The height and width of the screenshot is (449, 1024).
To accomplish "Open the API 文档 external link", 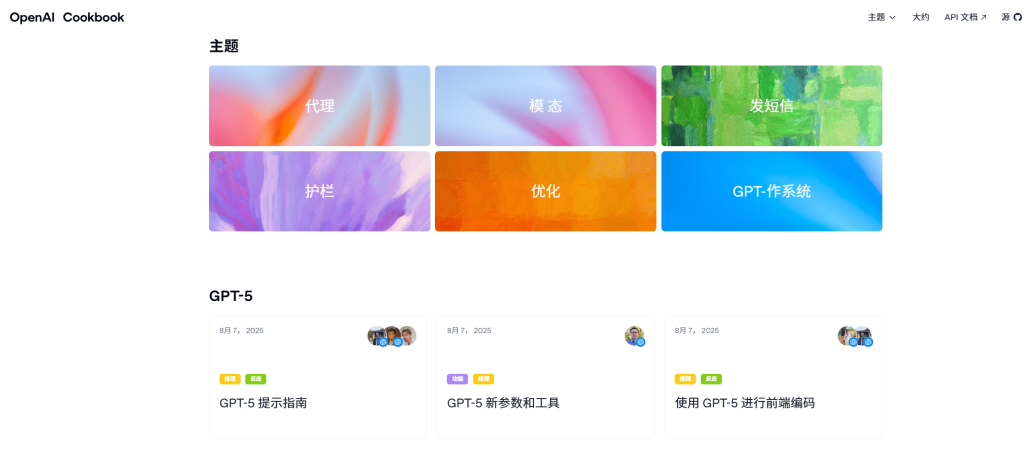I will pyautogui.click(x=965, y=17).
